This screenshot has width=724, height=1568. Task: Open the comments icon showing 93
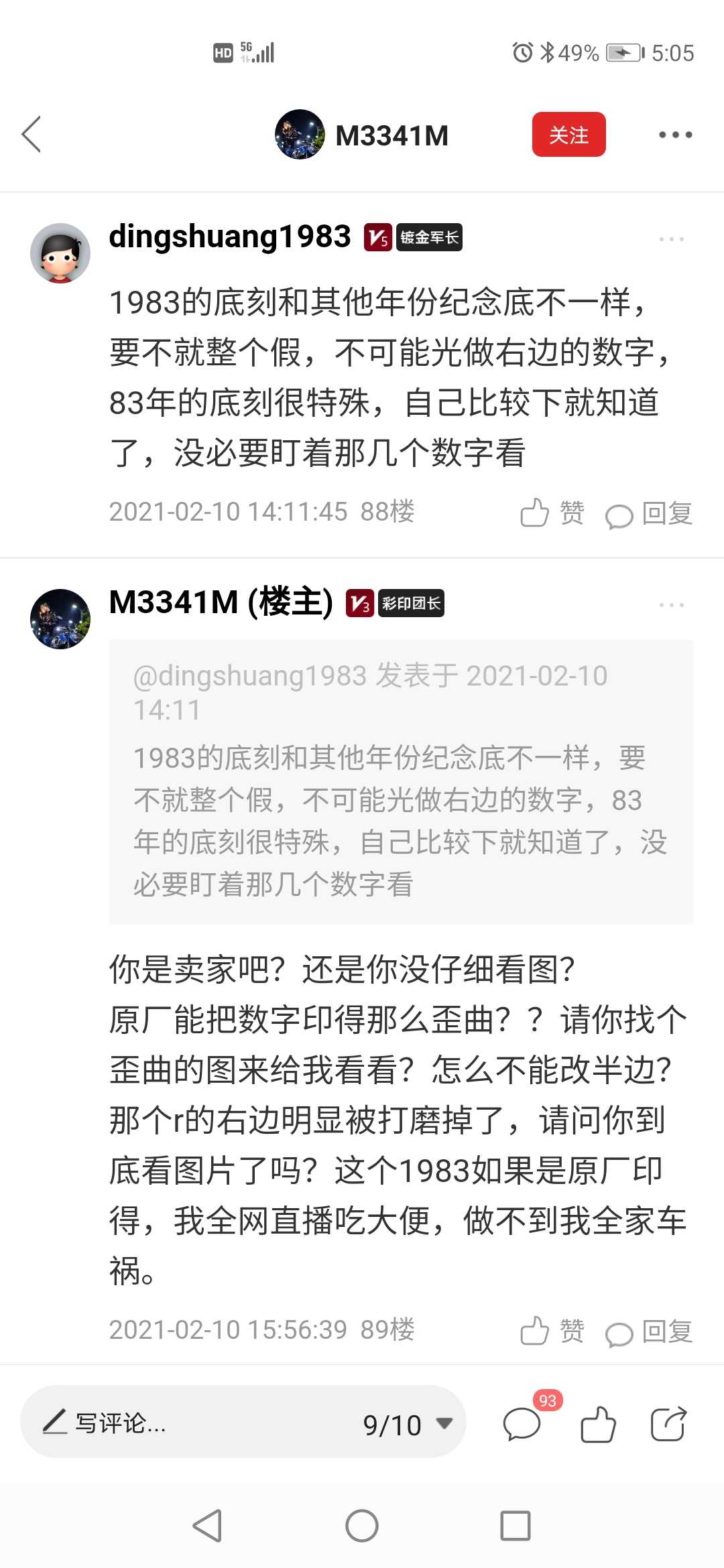point(522,1423)
